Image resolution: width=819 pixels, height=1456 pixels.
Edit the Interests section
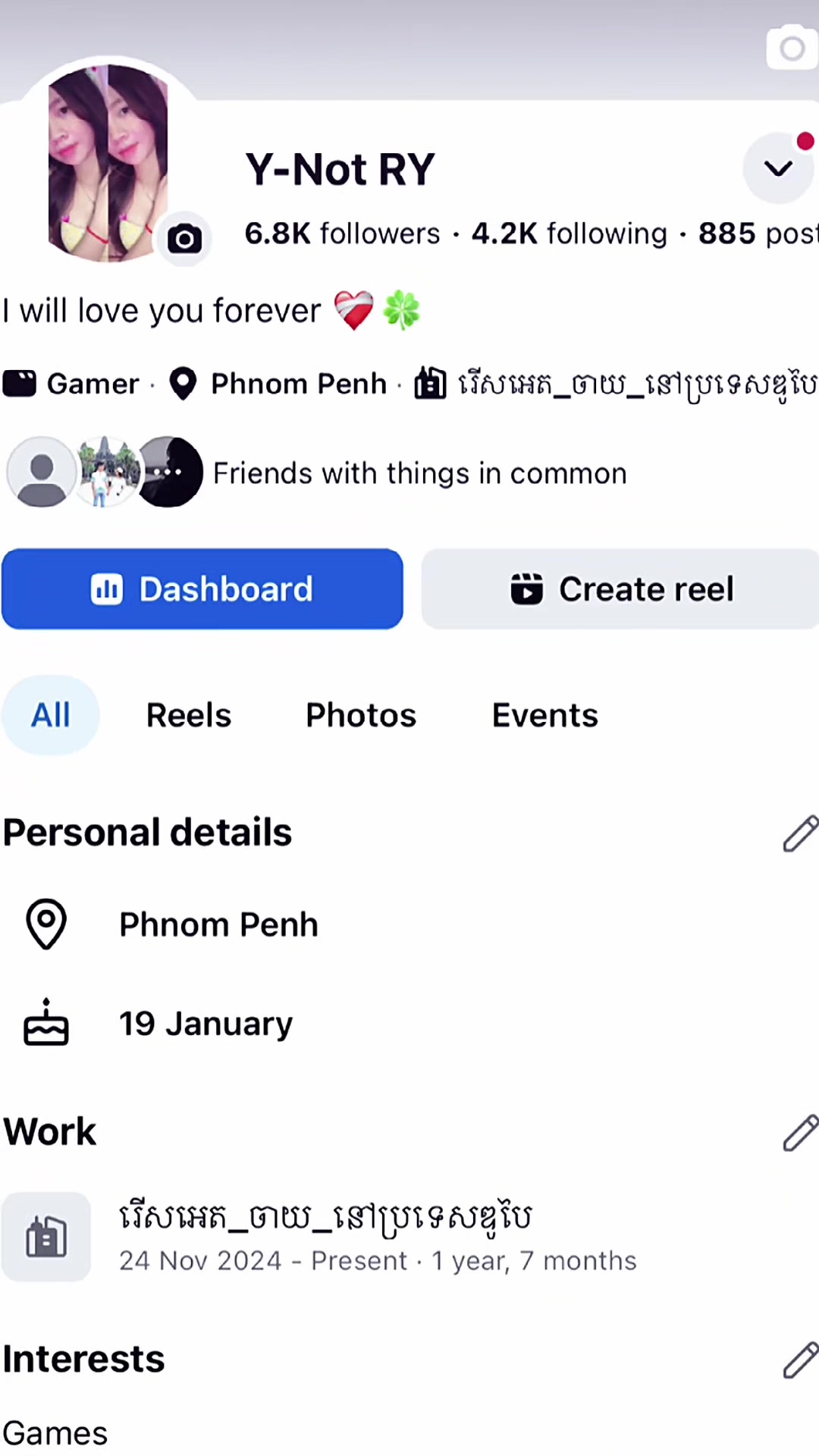click(x=800, y=1359)
